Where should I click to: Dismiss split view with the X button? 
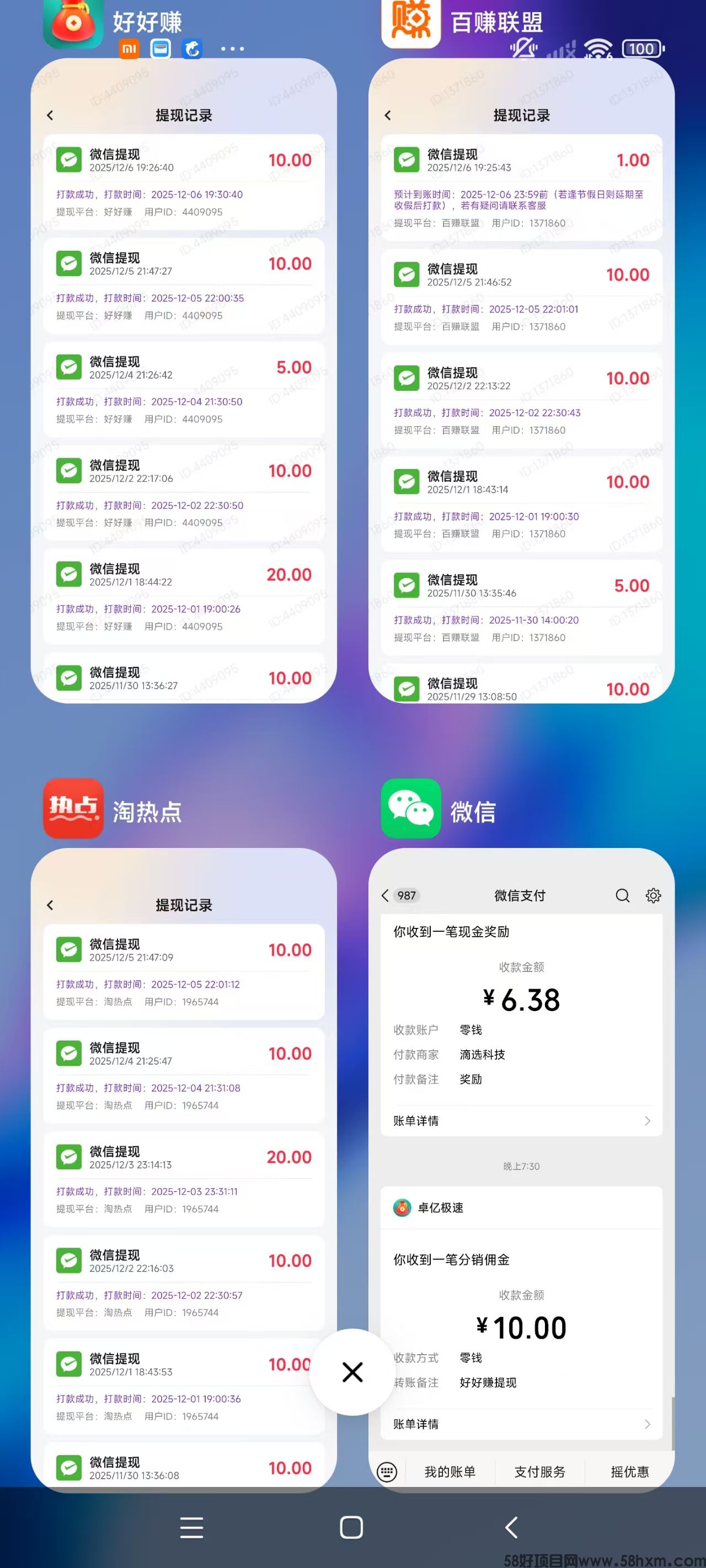[x=352, y=1373]
